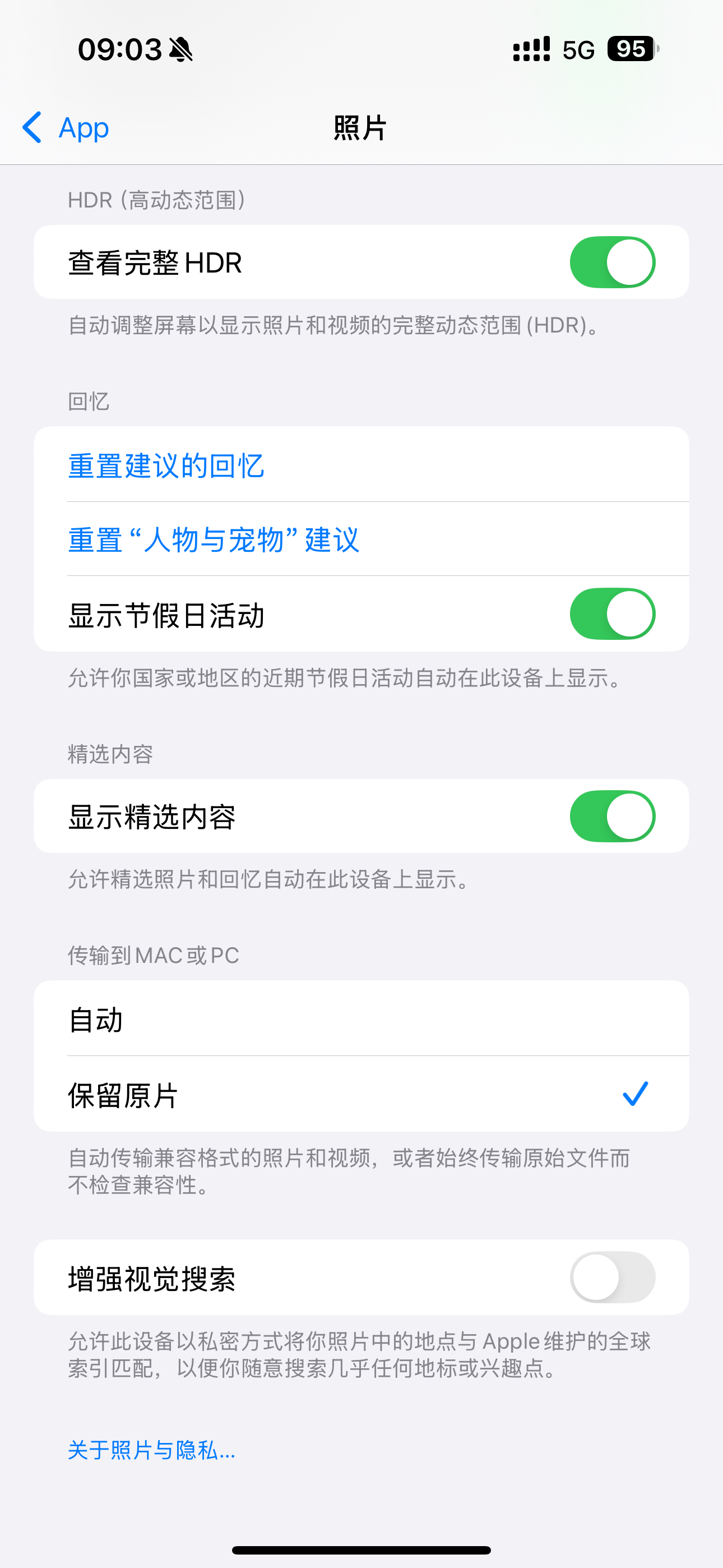Turn off 显示精选内容
Image resolution: width=723 pixels, height=1568 pixels.
612,817
